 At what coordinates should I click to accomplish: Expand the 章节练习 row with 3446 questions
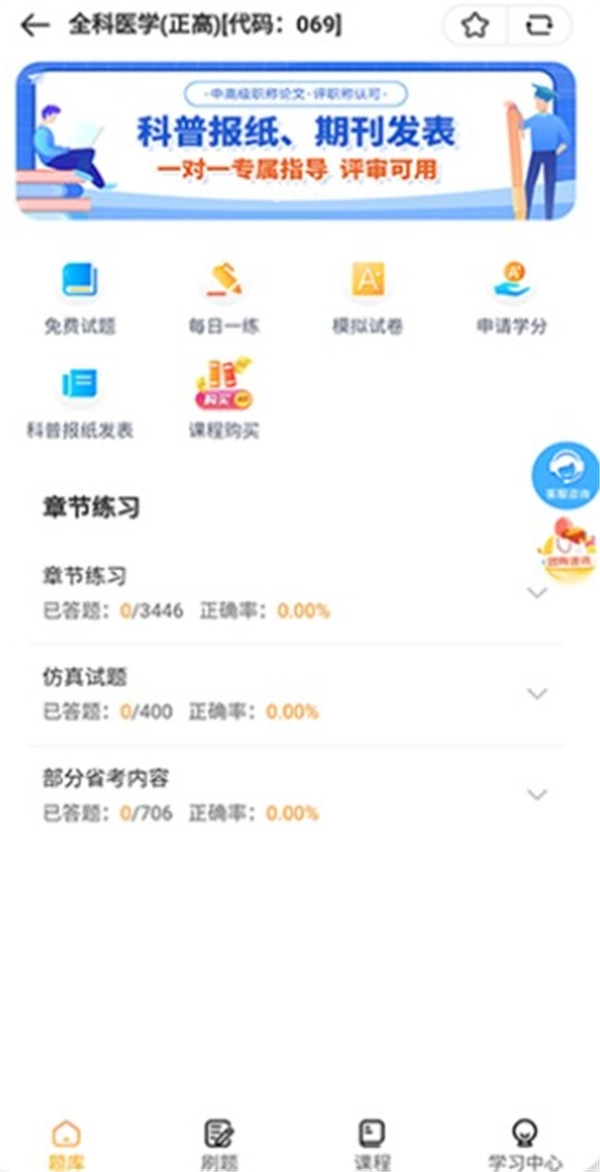point(537,593)
